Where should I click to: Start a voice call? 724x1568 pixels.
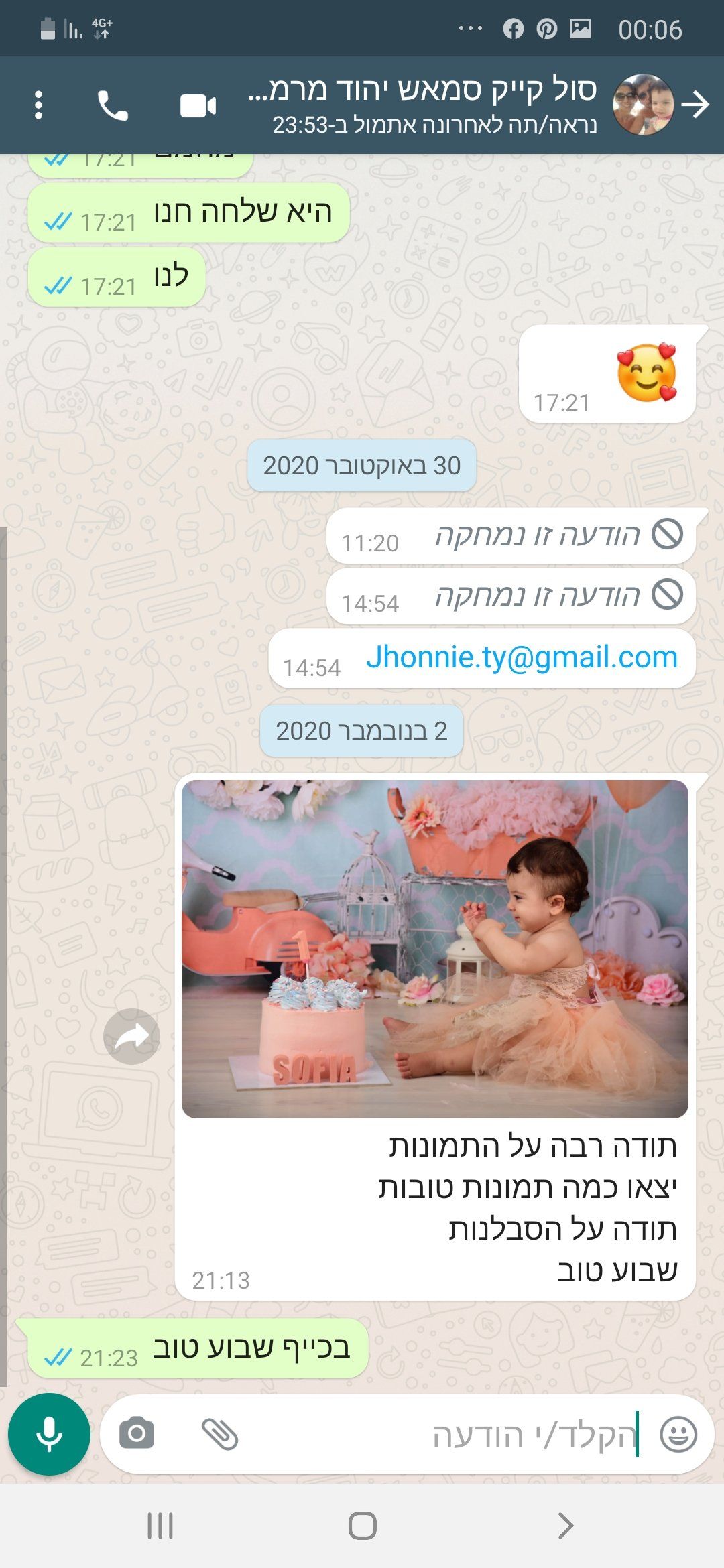pos(113,105)
